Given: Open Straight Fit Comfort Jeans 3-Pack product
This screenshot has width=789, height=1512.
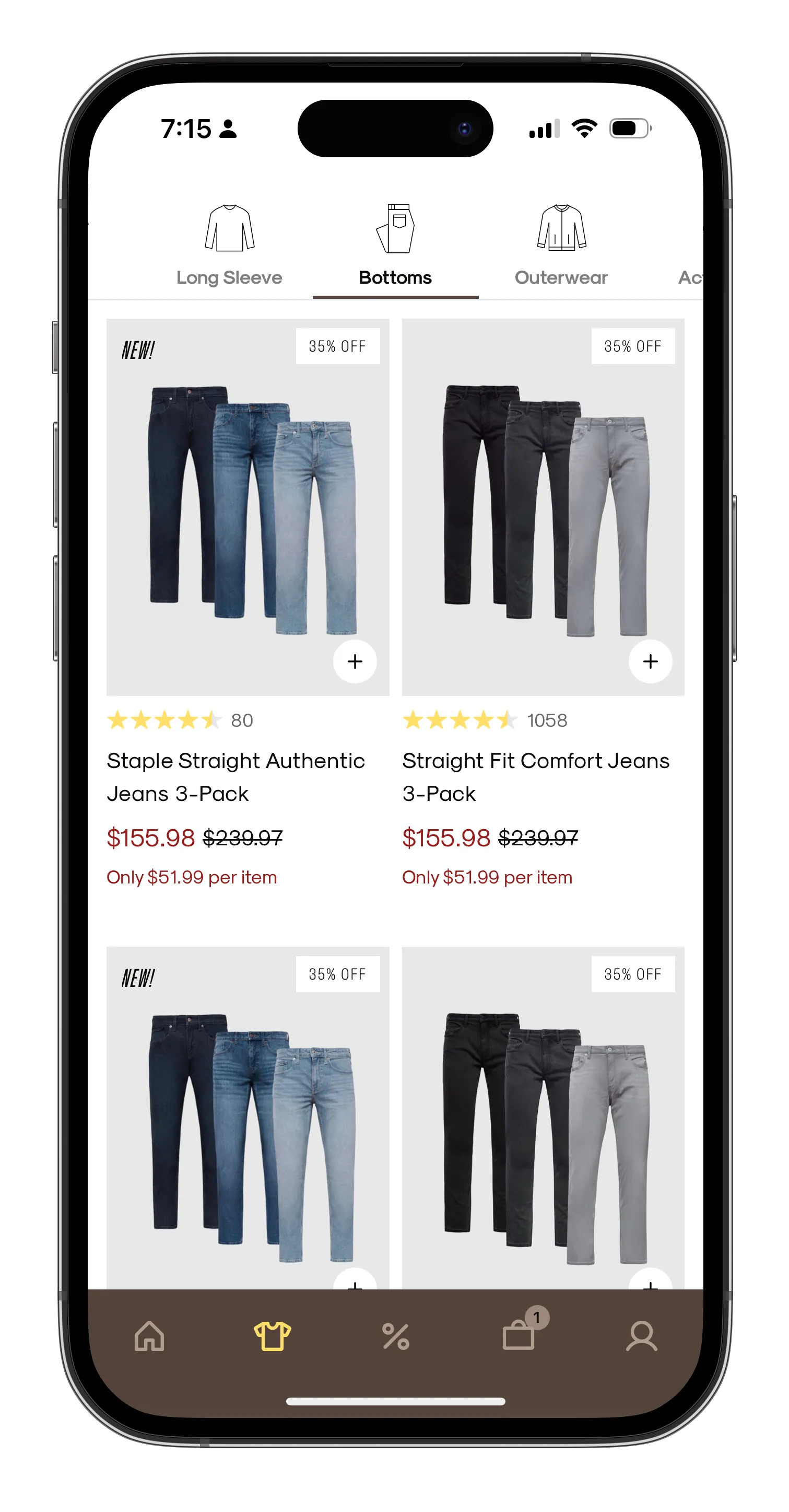Looking at the screenshot, I should click(535, 776).
